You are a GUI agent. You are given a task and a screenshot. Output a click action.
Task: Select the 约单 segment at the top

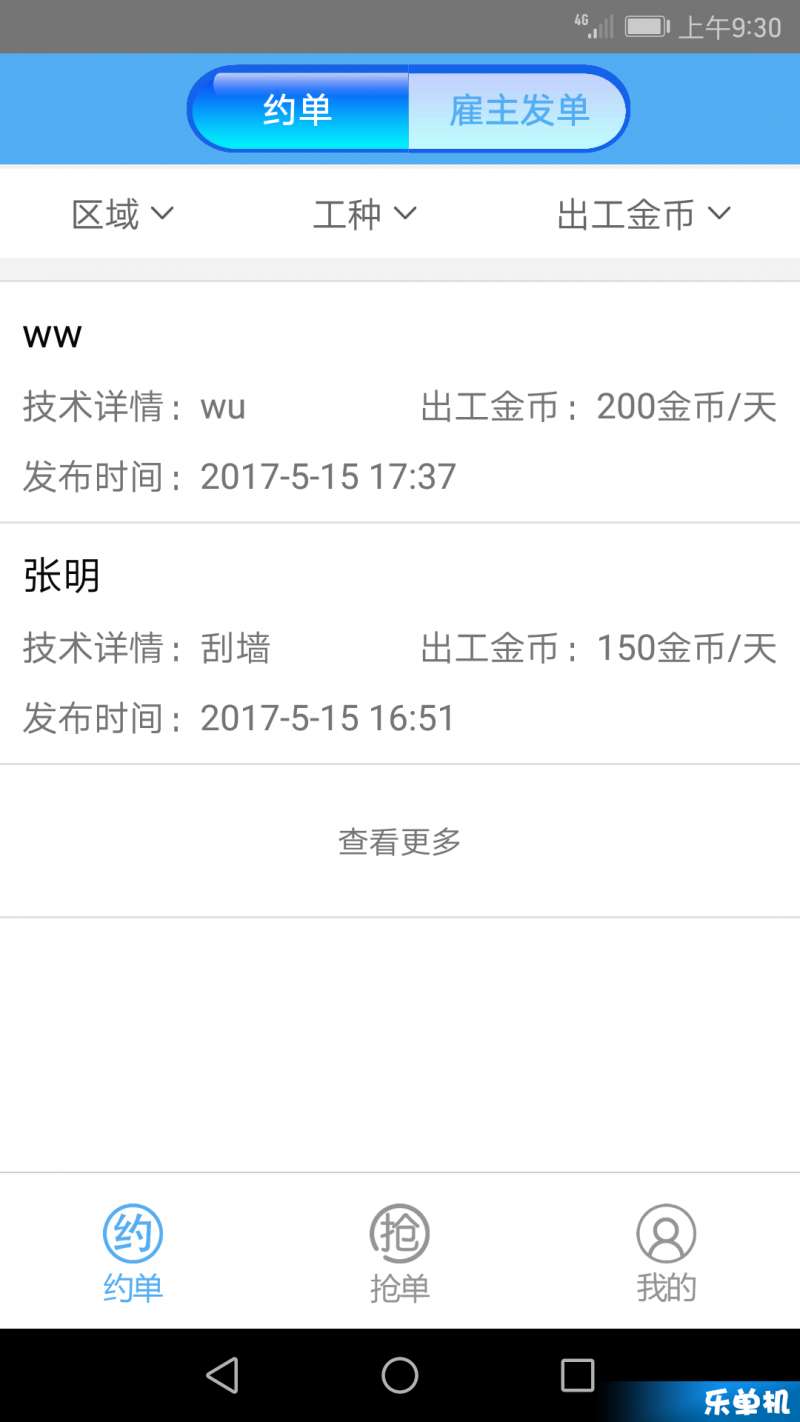click(298, 110)
